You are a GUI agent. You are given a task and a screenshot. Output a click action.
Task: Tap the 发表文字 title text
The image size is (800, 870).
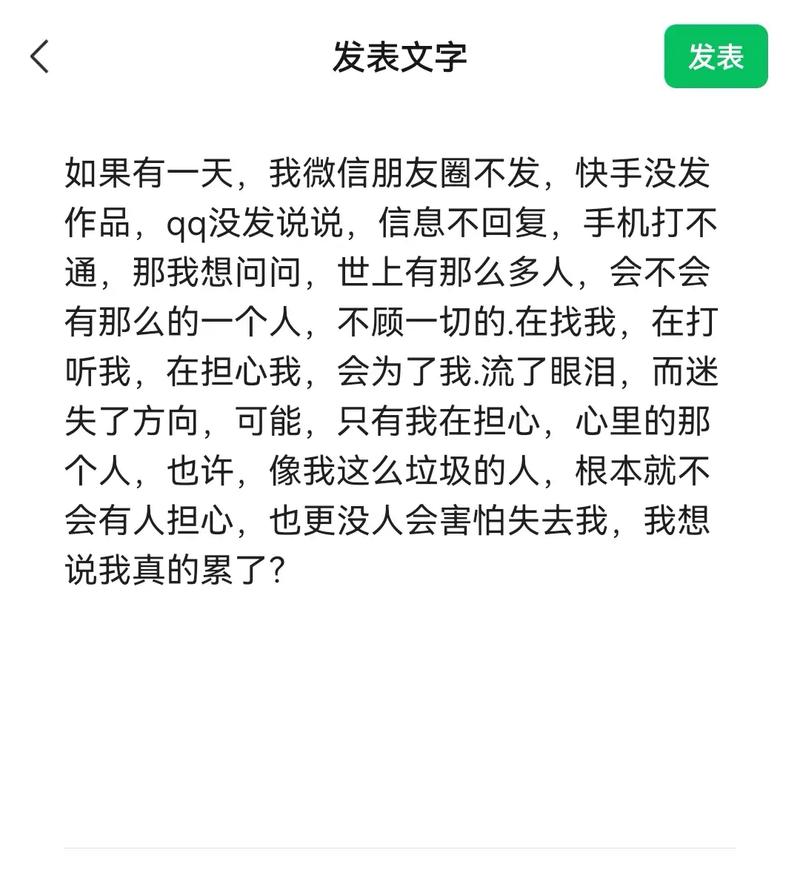[x=399, y=58]
